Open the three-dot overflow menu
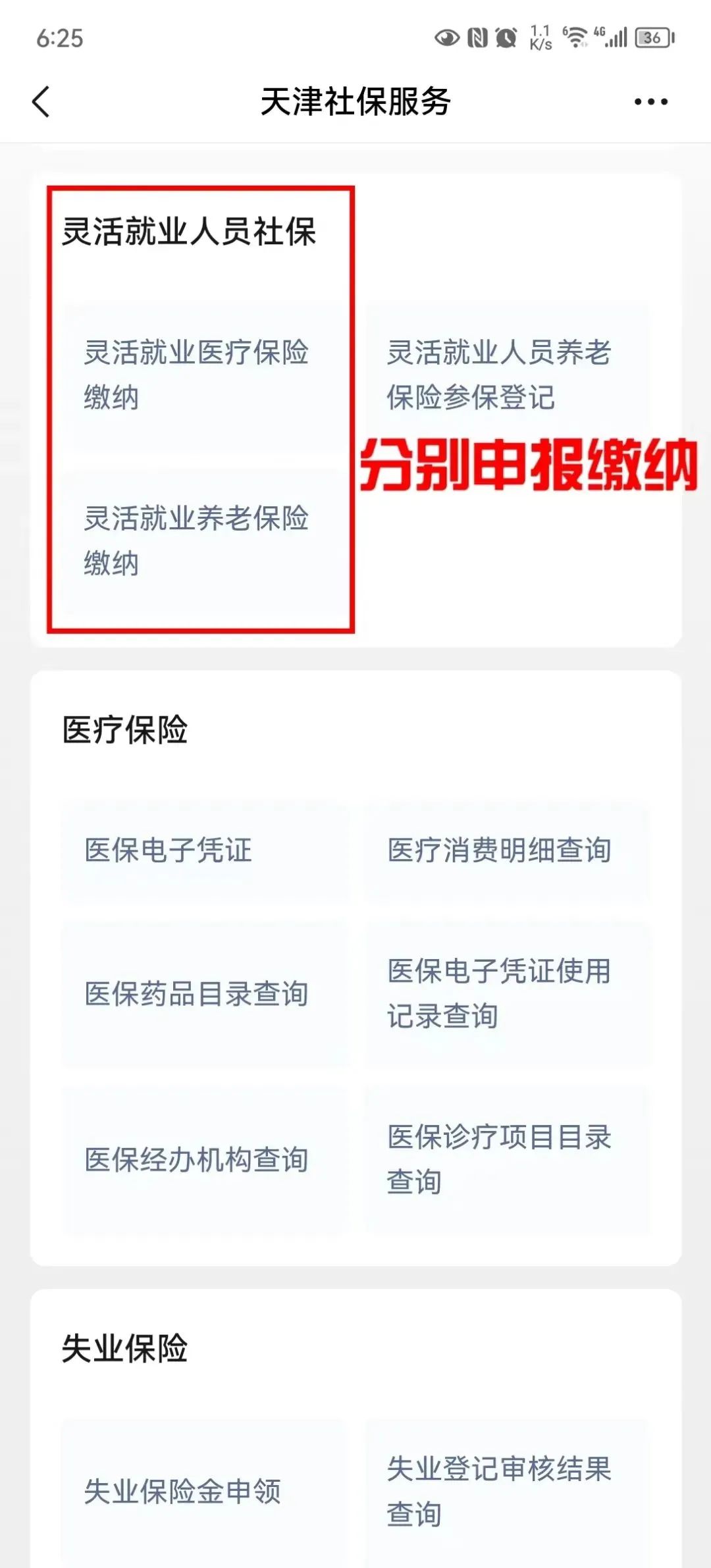Viewport: 711px width, 1568px height. [650, 102]
